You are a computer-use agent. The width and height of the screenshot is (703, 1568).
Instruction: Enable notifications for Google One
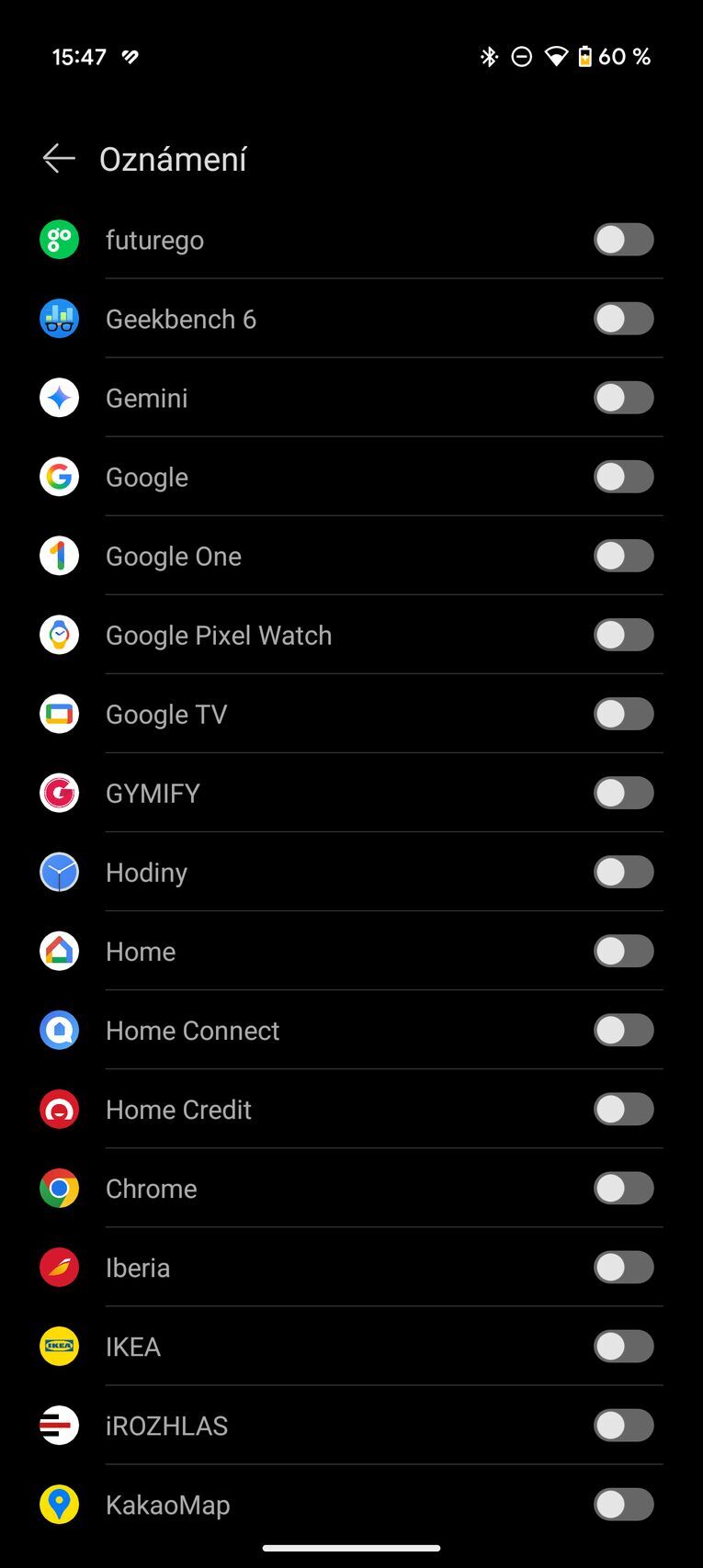[x=623, y=556]
